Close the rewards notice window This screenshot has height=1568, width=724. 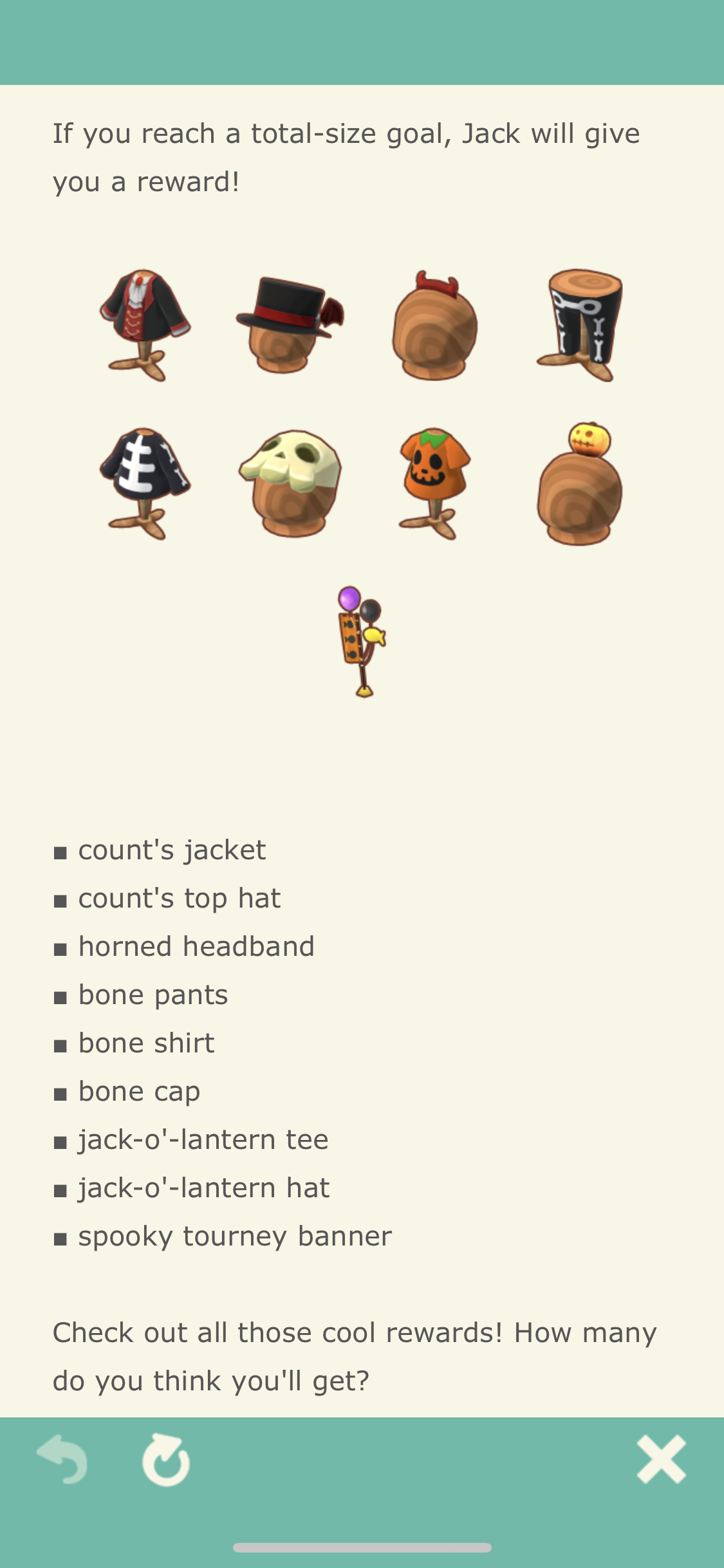[x=662, y=1459]
